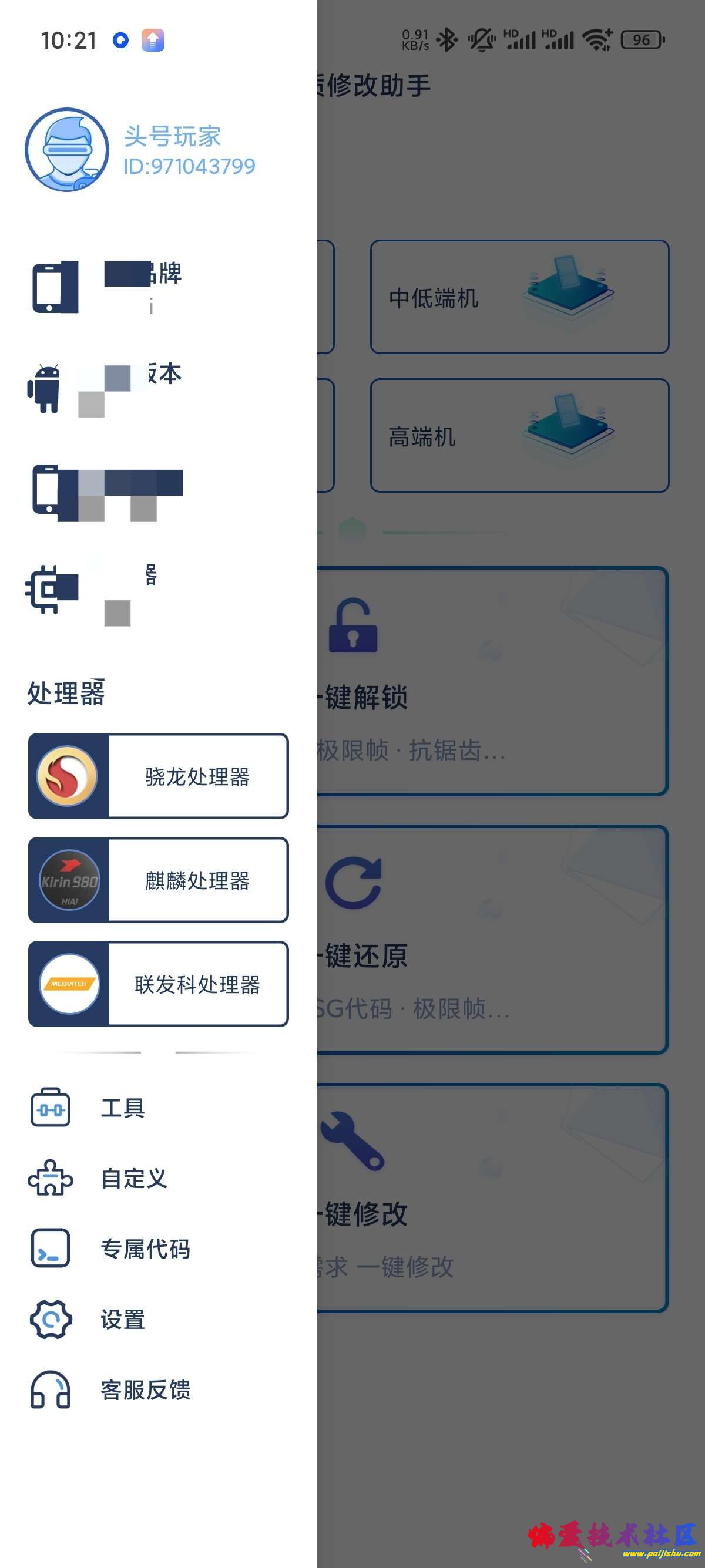Viewport: 705px width, 1568px height.
Task: Open 自定义 menu item
Action: click(133, 1179)
